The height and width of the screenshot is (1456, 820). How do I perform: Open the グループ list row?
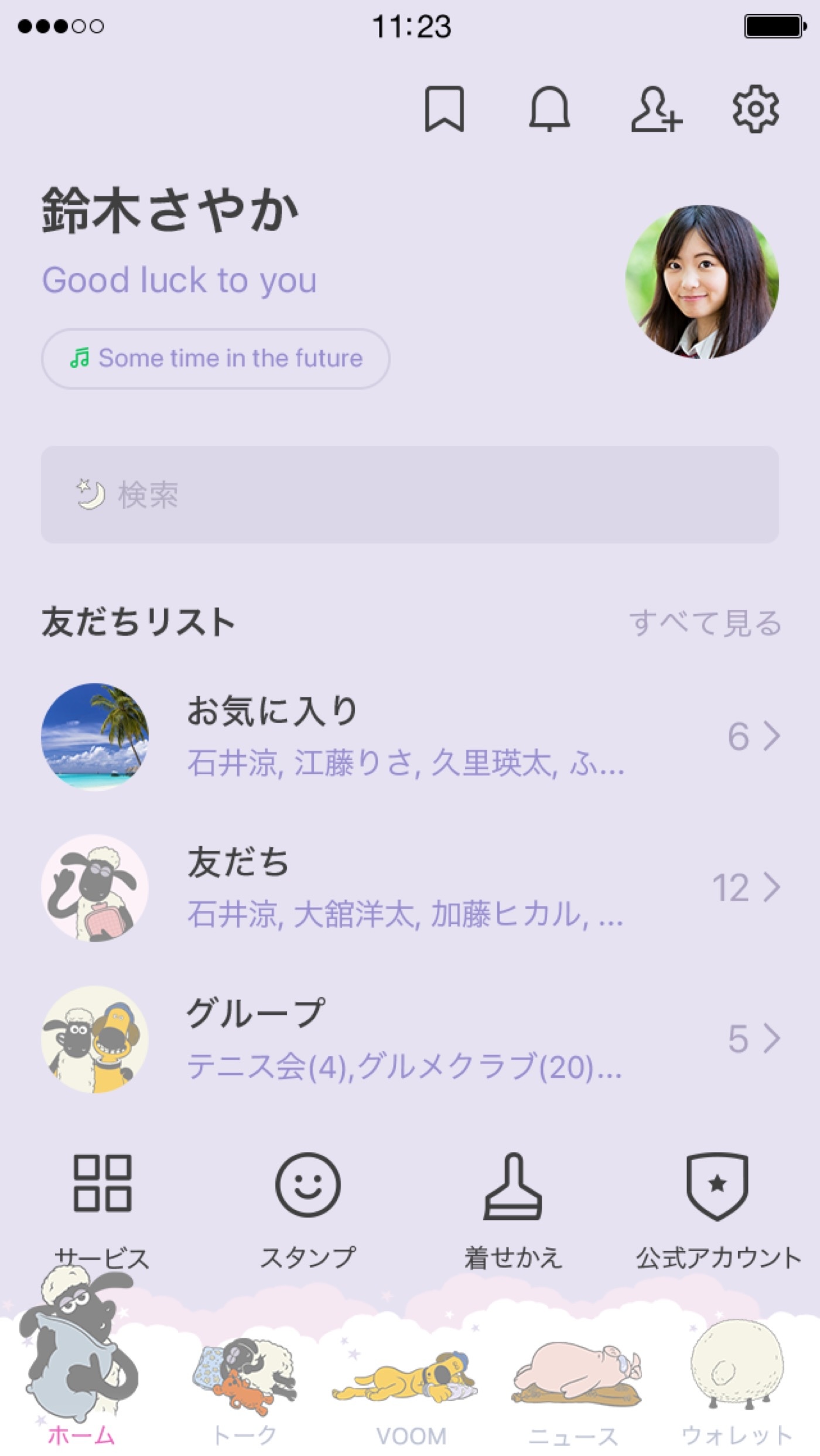(410, 1039)
